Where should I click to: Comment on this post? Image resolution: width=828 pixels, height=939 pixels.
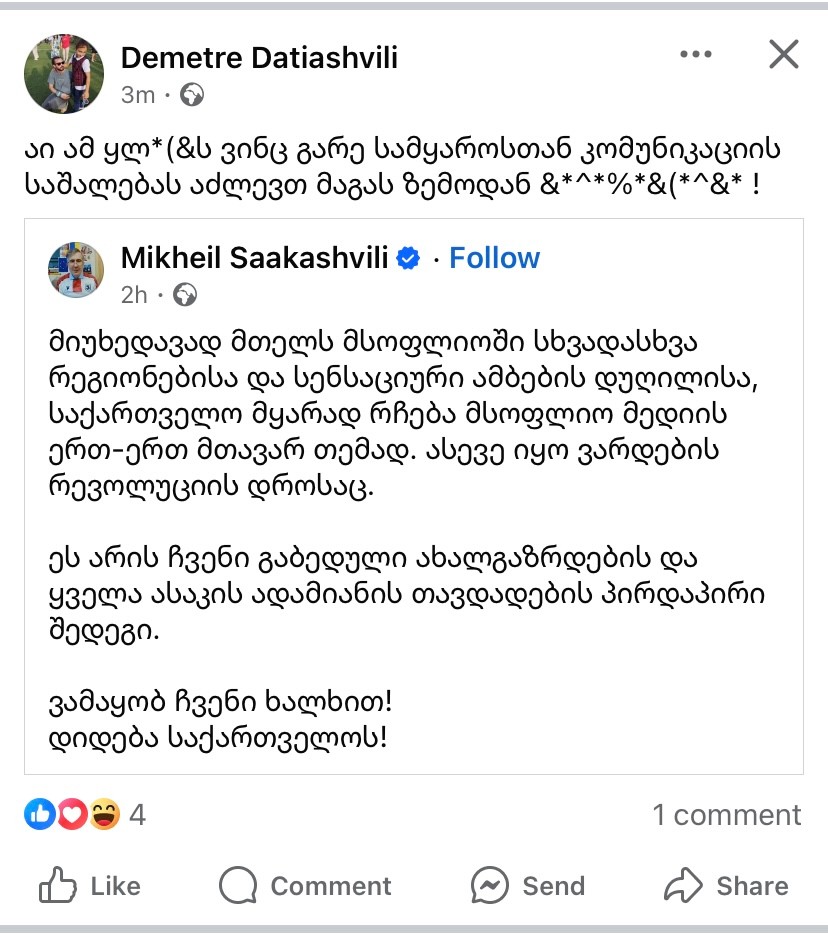click(x=305, y=886)
